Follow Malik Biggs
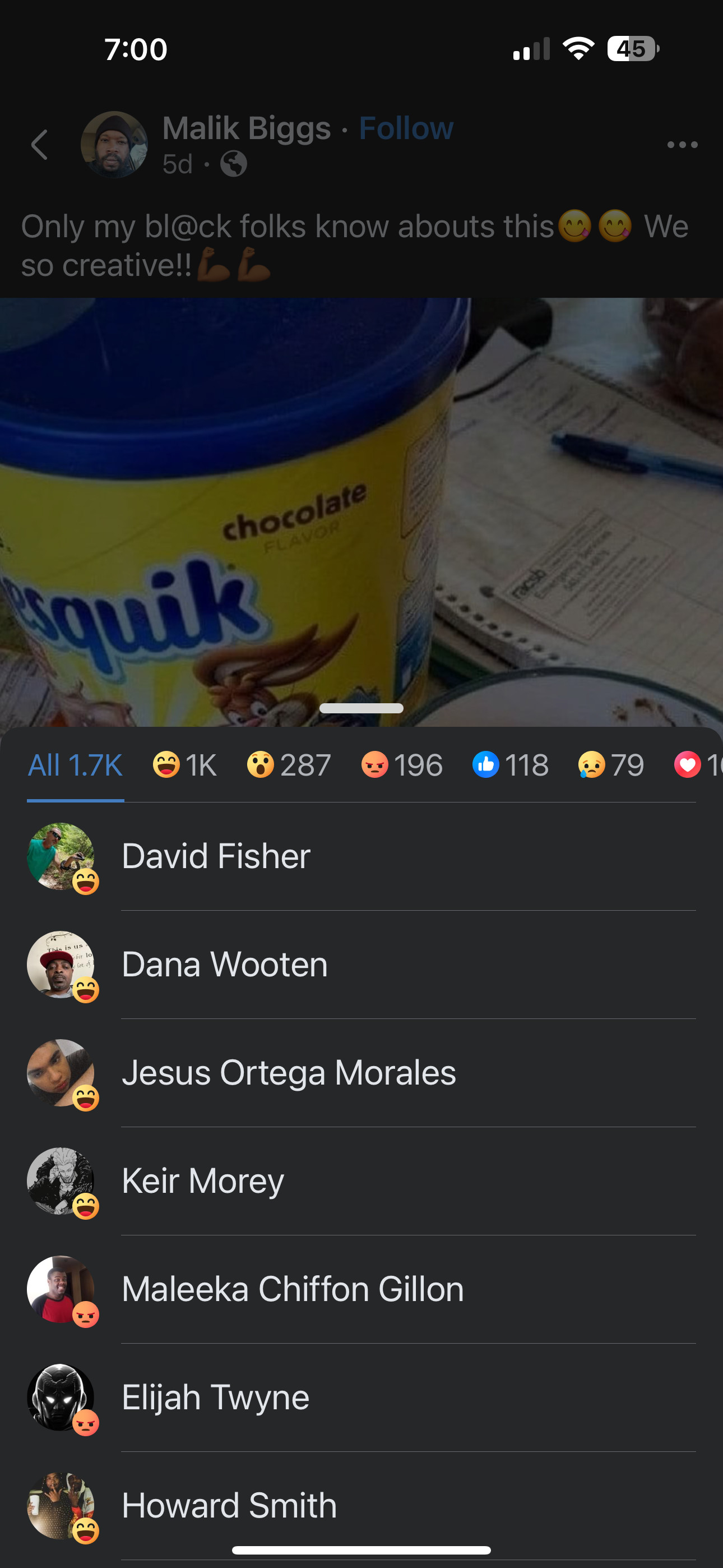The height and width of the screenshot is (1568, 723). click(406, 128)
